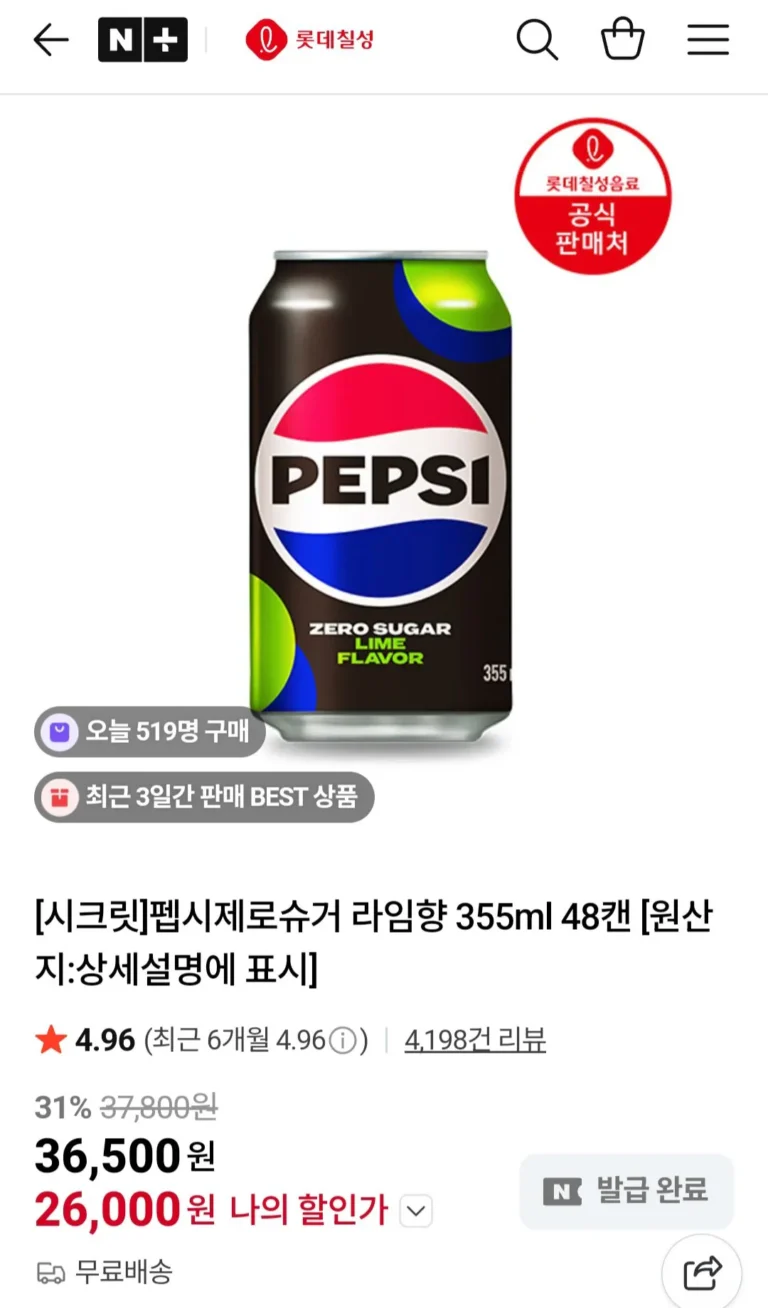Viewport: 768px width, 1308px height.
Task: Open the 4,198건 리뷰 link
Action: pyautogui.click(x=475, y=1040)
